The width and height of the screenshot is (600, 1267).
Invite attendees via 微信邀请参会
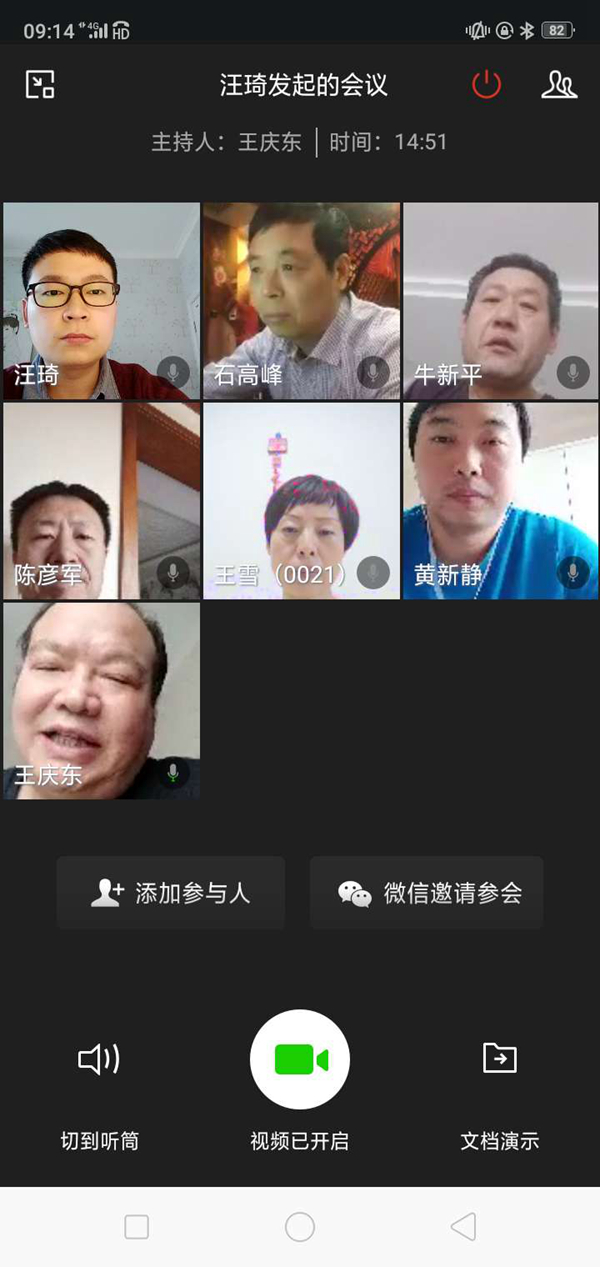pyautogui.click(x=427, y=893)
